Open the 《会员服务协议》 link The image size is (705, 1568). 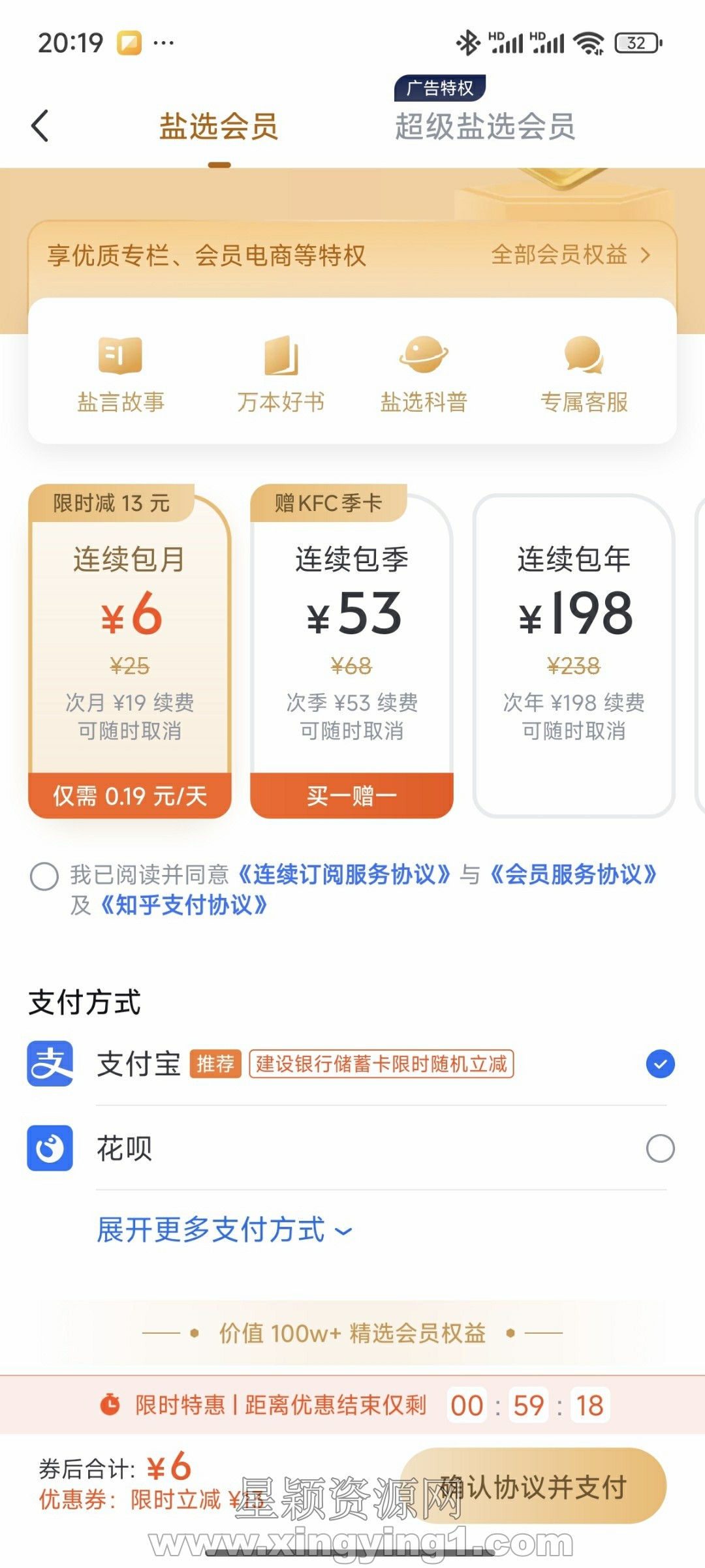tap(572, 874)
